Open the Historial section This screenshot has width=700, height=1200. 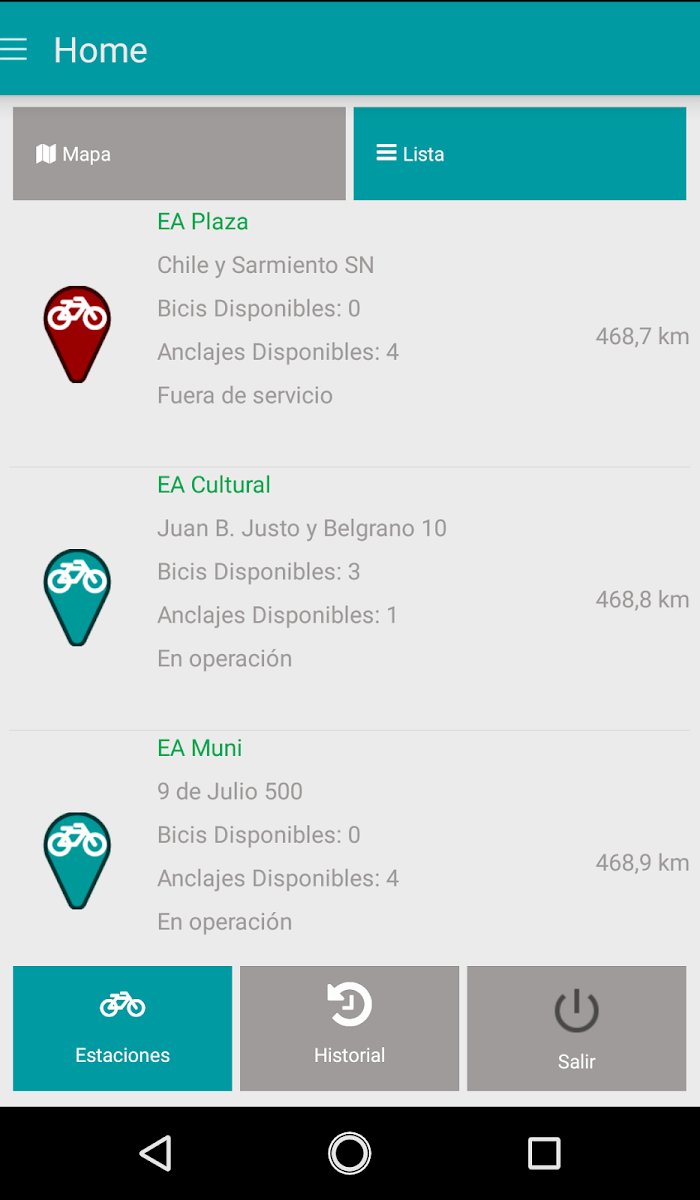[x=349, y=1028]
